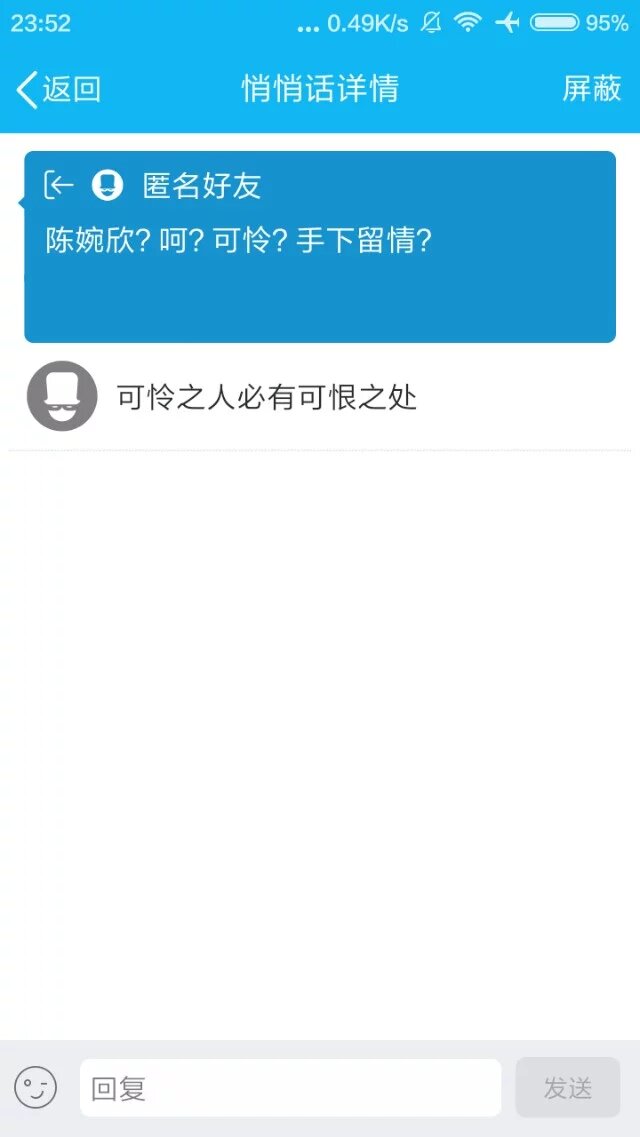Focus the 回复 reply field
Screen dimensions: 640x1137
coord(290,1088)
